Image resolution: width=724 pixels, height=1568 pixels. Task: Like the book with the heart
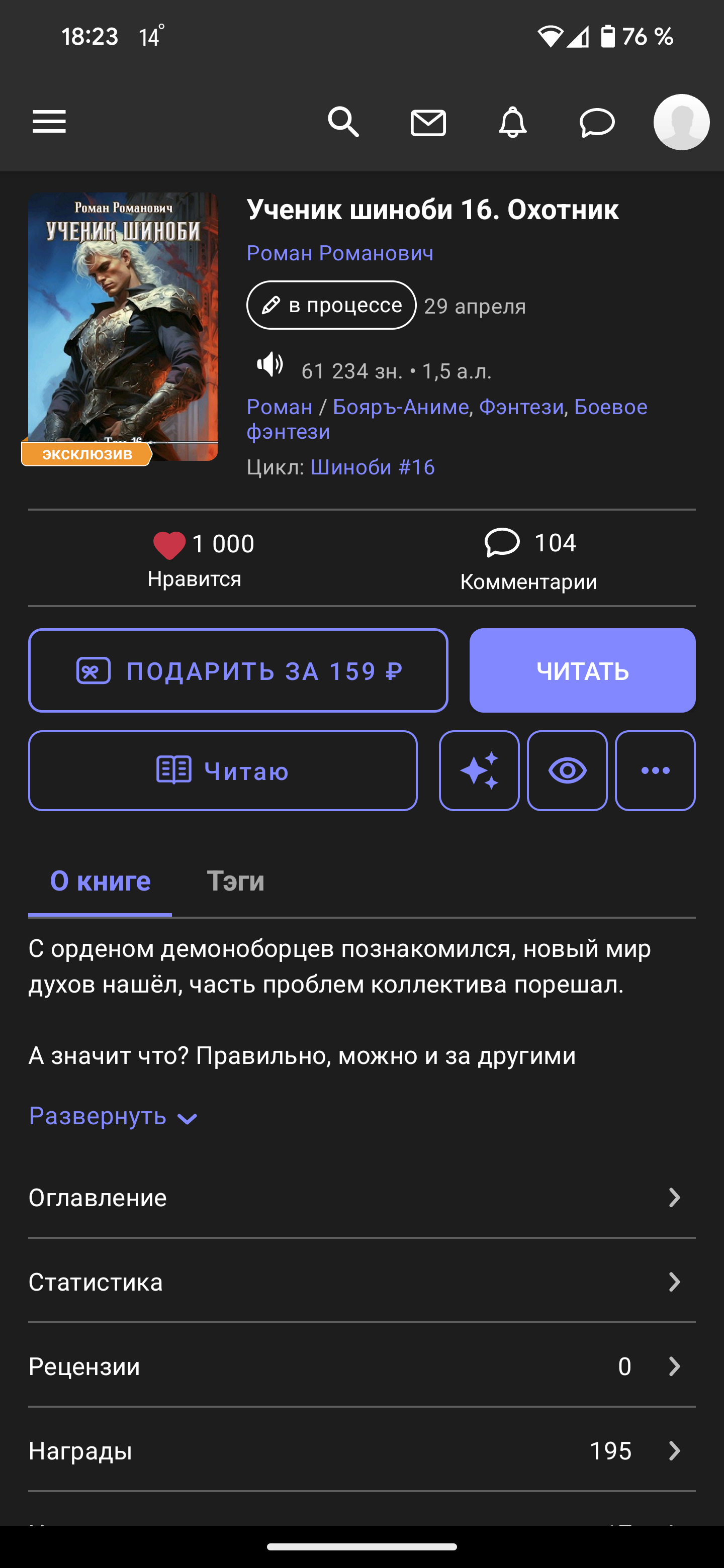coord(169,544)
